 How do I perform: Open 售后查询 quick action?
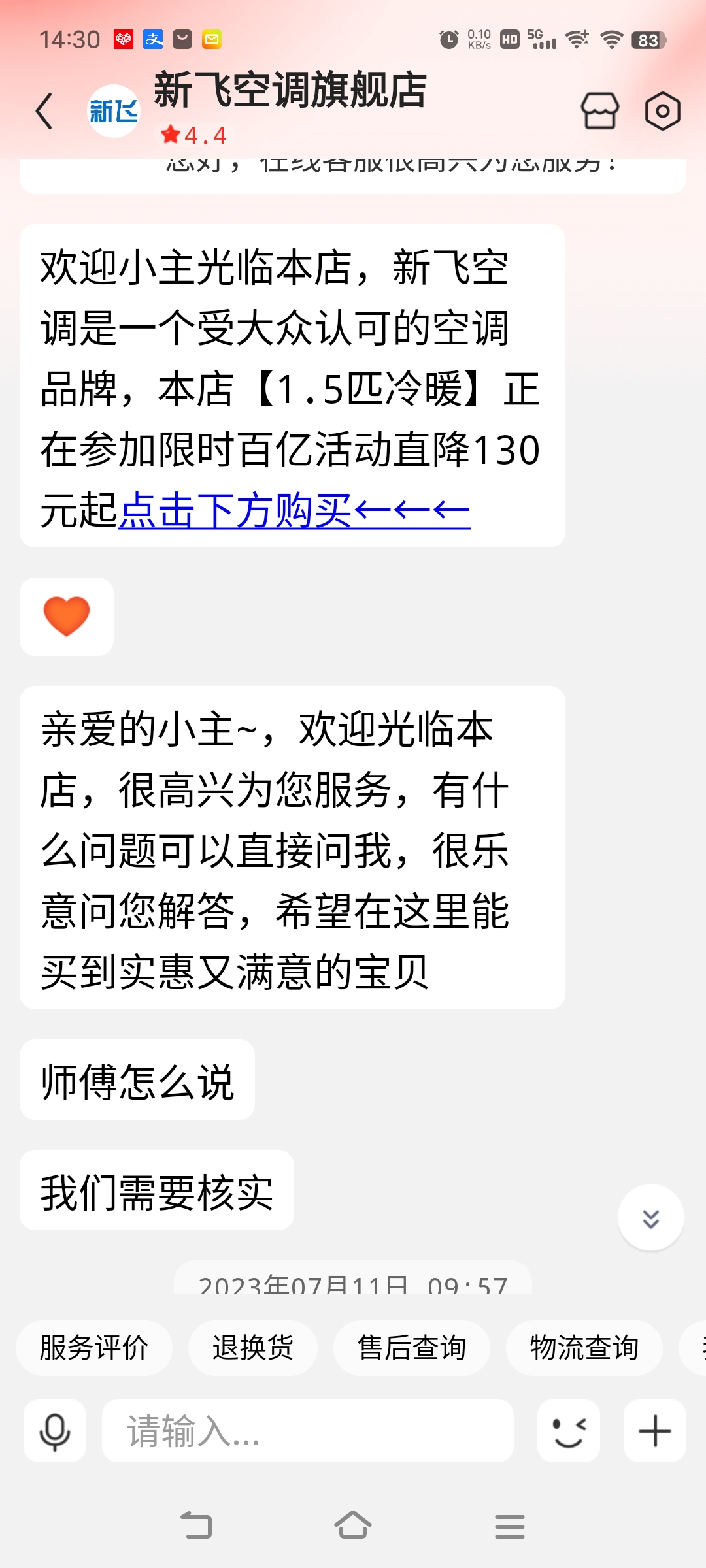(x=412, y=1348)
